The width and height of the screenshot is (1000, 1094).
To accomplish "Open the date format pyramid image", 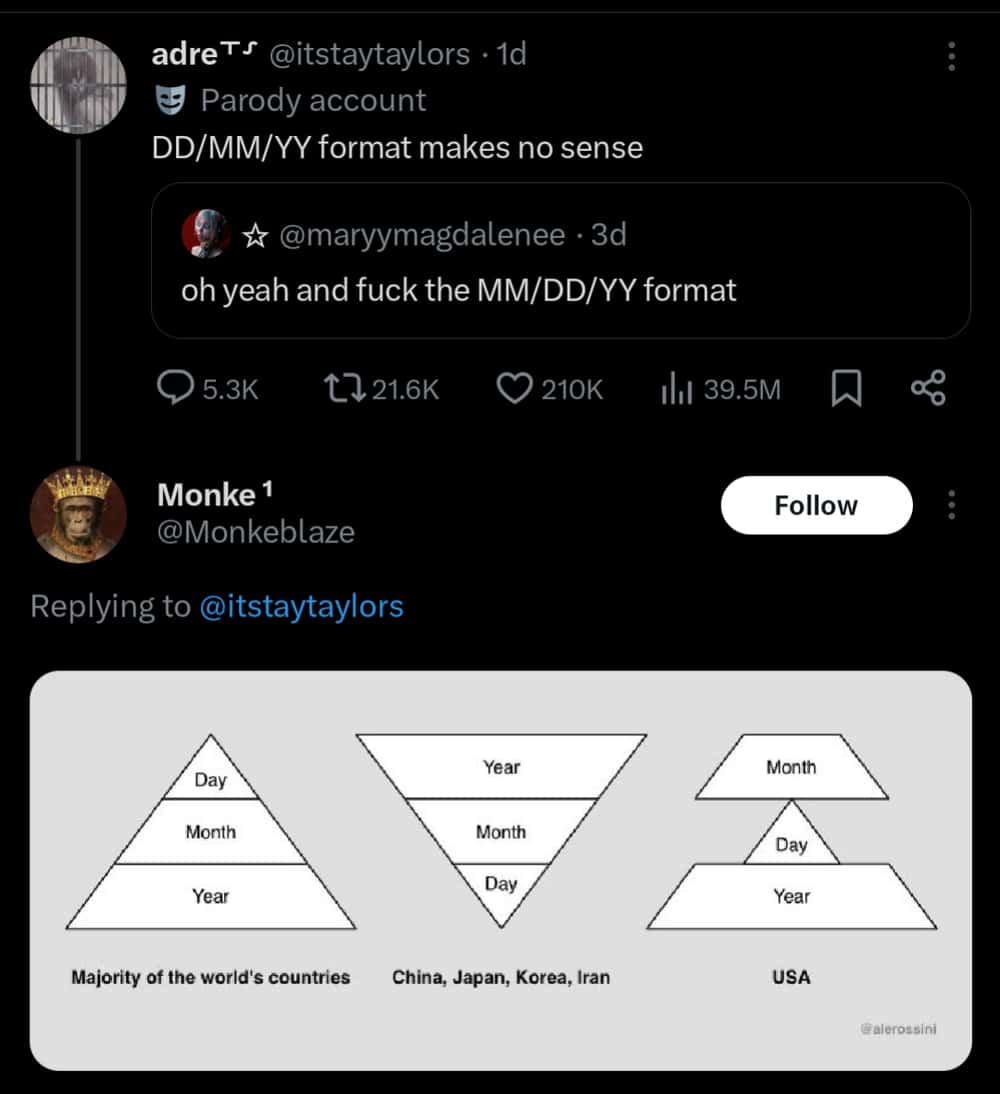I will point(500,870).
